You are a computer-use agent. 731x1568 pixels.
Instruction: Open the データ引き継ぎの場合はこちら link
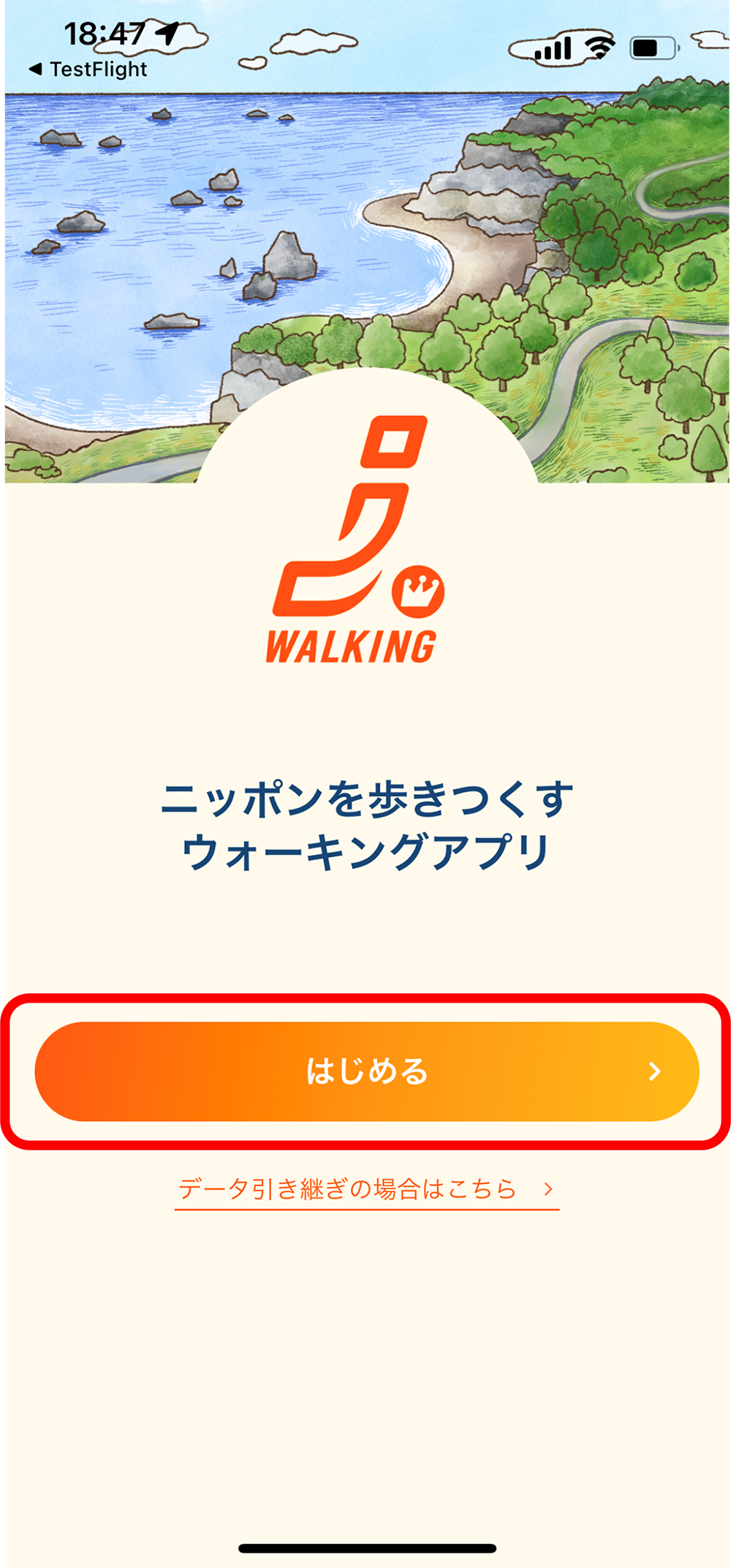(x=365, y=1190)
